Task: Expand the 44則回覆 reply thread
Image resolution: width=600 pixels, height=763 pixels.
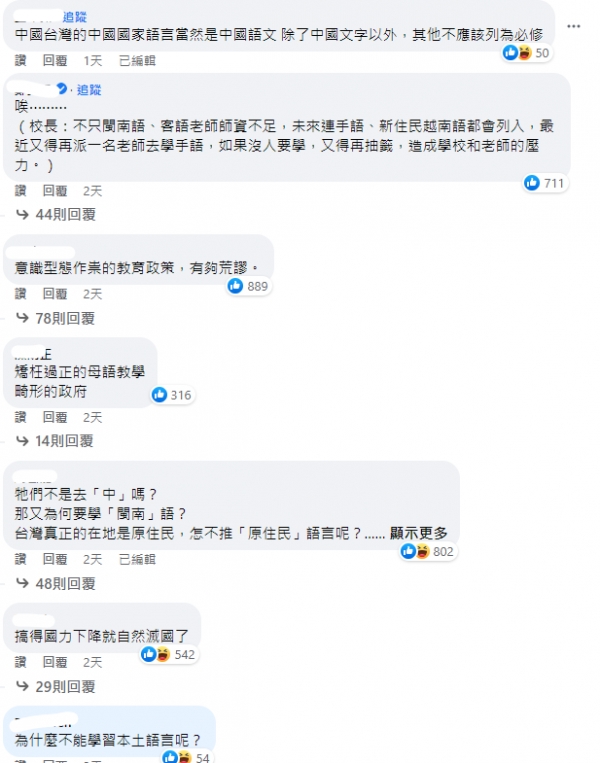Action: click(64, 214)
